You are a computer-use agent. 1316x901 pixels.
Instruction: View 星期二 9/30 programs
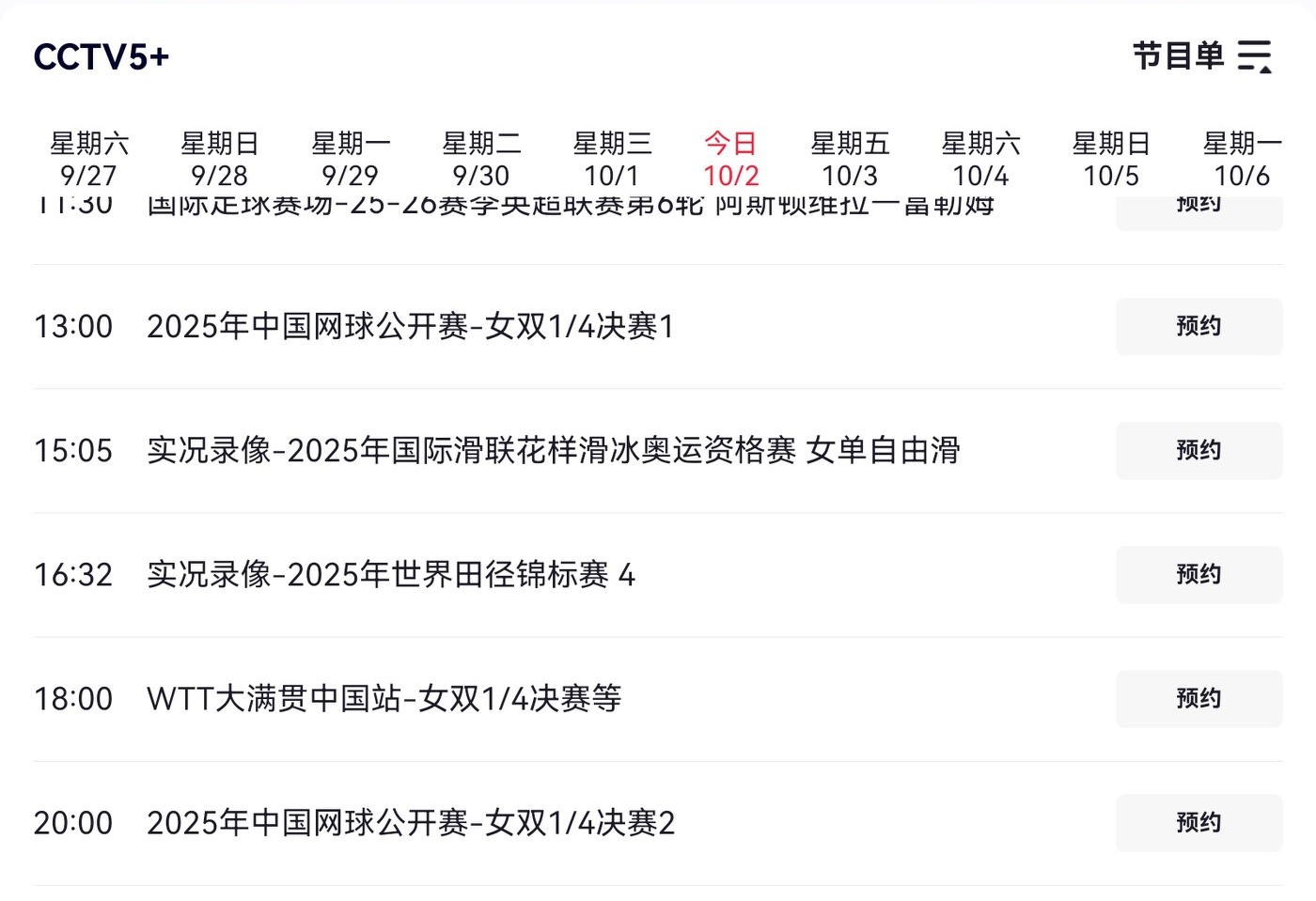click(x=480, y=160)
